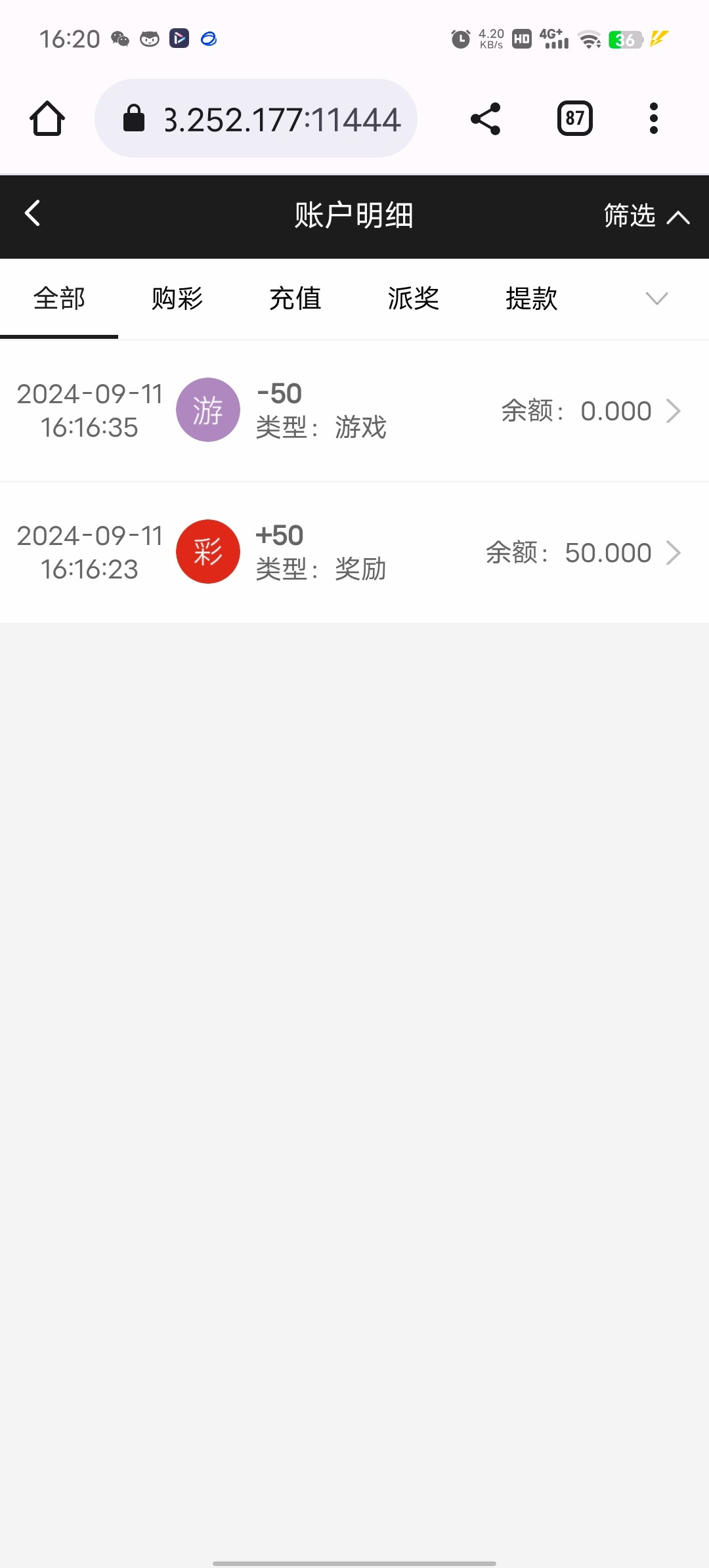Expand more tab categories with the chevron

coord(656,299)
